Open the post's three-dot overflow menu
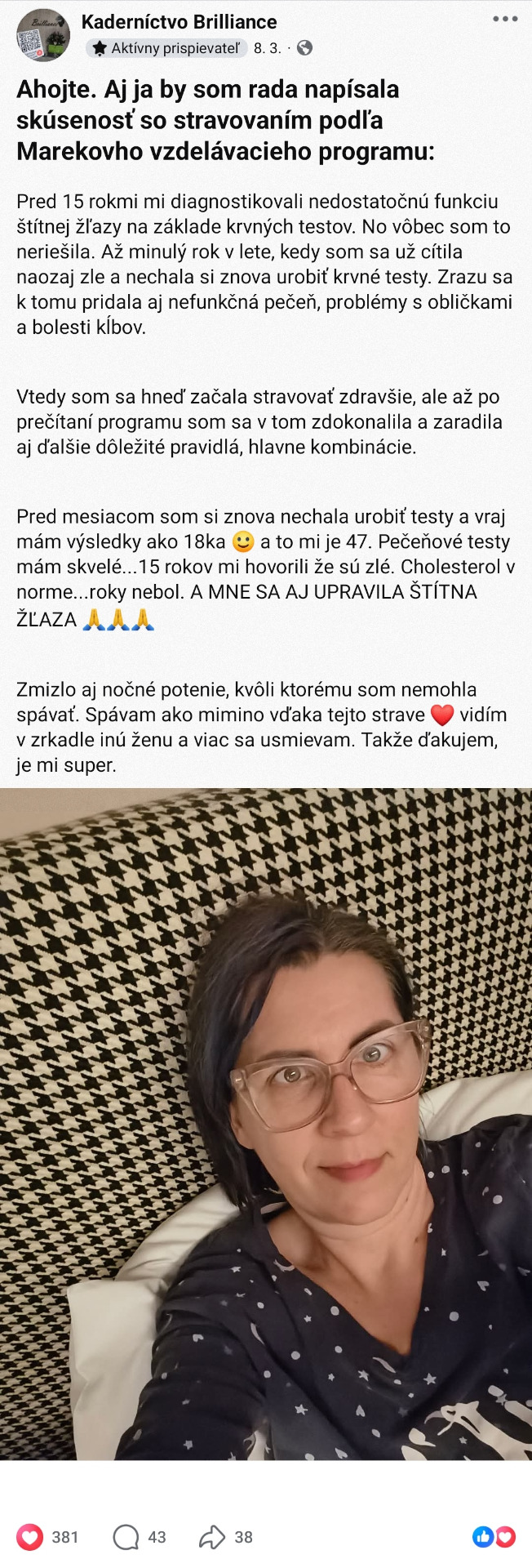The width and height of the screenshot is (532, 1568). click(504, 20)
